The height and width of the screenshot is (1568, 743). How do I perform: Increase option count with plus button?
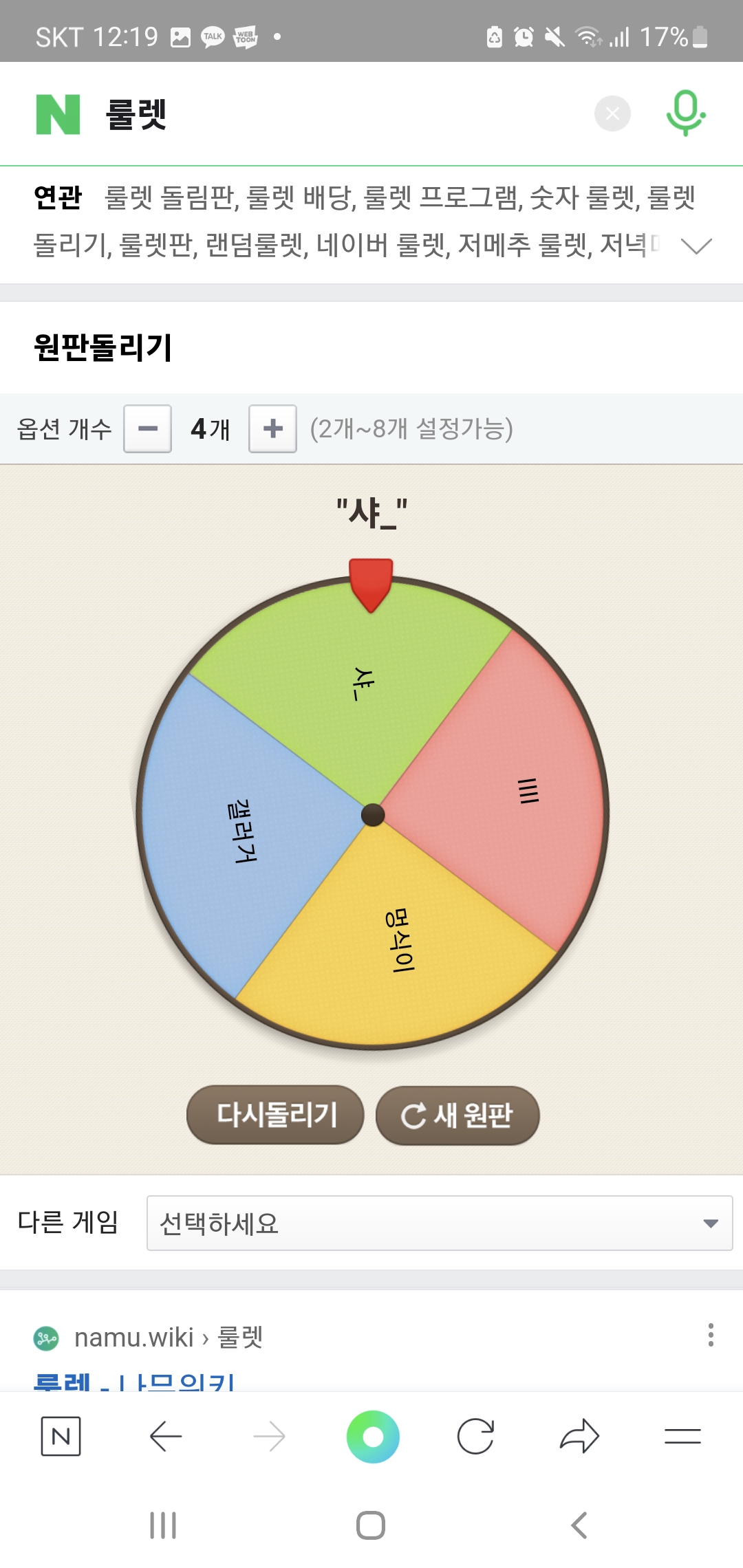pyautogui.click(x=272, y=429)
